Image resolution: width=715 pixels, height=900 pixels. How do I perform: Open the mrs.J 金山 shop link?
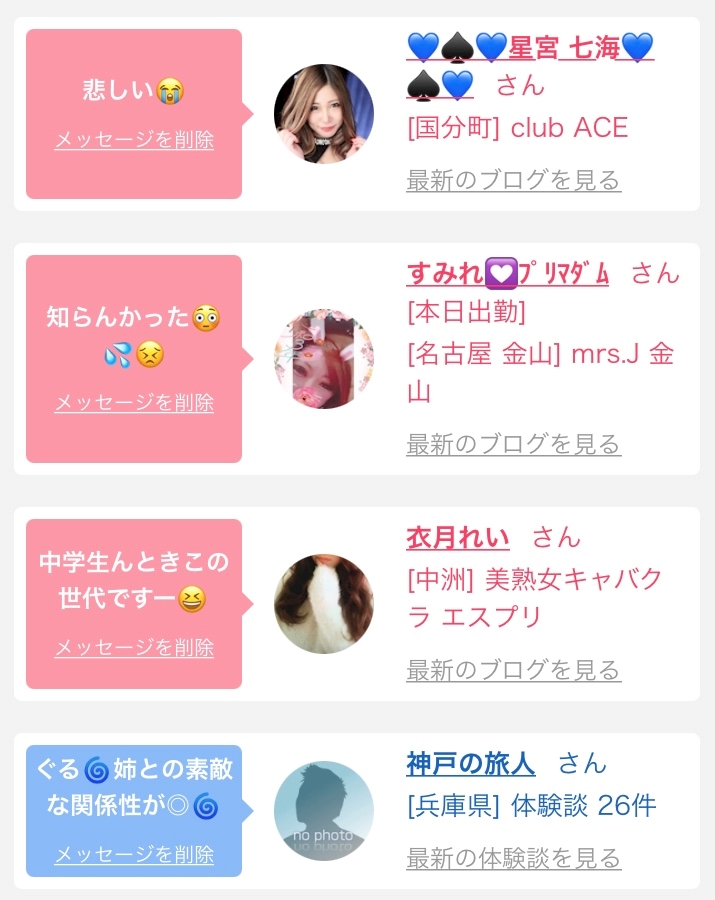tap(540, 372)
